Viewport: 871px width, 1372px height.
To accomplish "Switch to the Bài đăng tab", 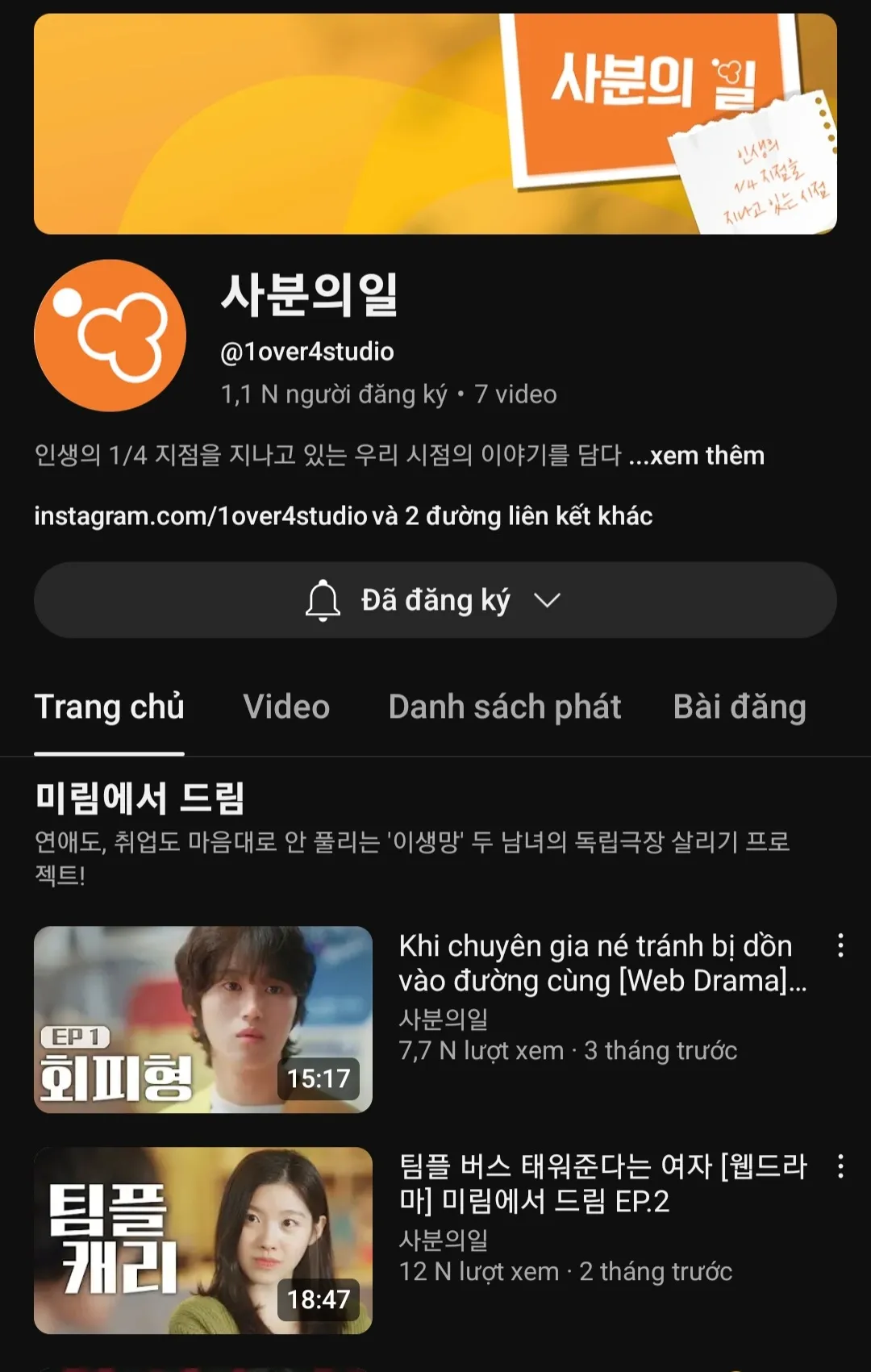I will 739,707.
